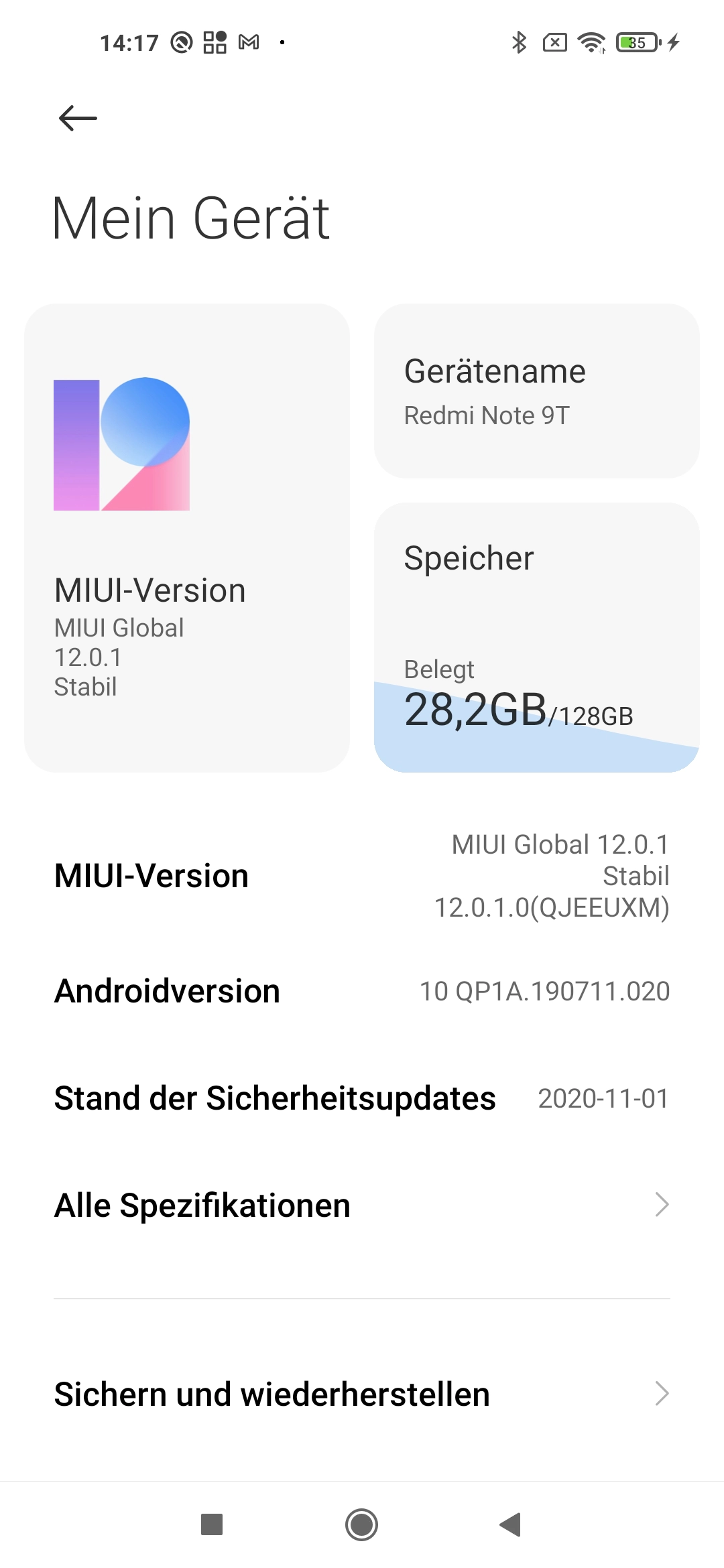Open Sichern und wiederherstellen

pyautogui.click(x=362, y=1394)
